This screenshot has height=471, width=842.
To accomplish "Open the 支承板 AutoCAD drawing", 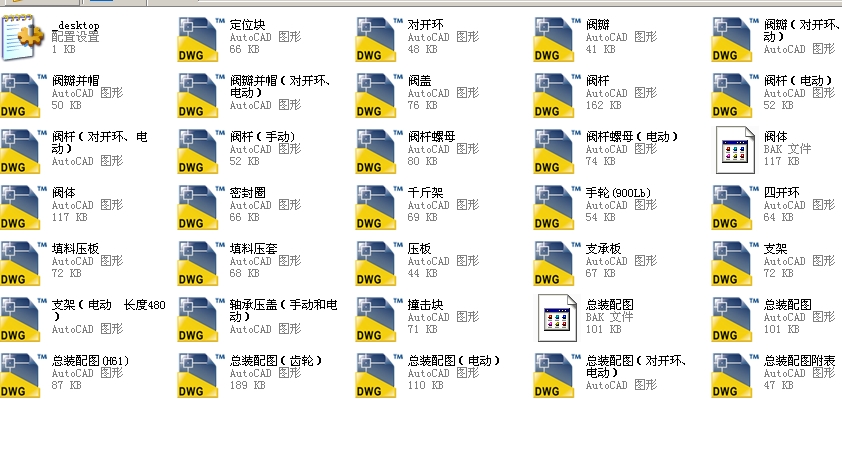I will 556,262.
